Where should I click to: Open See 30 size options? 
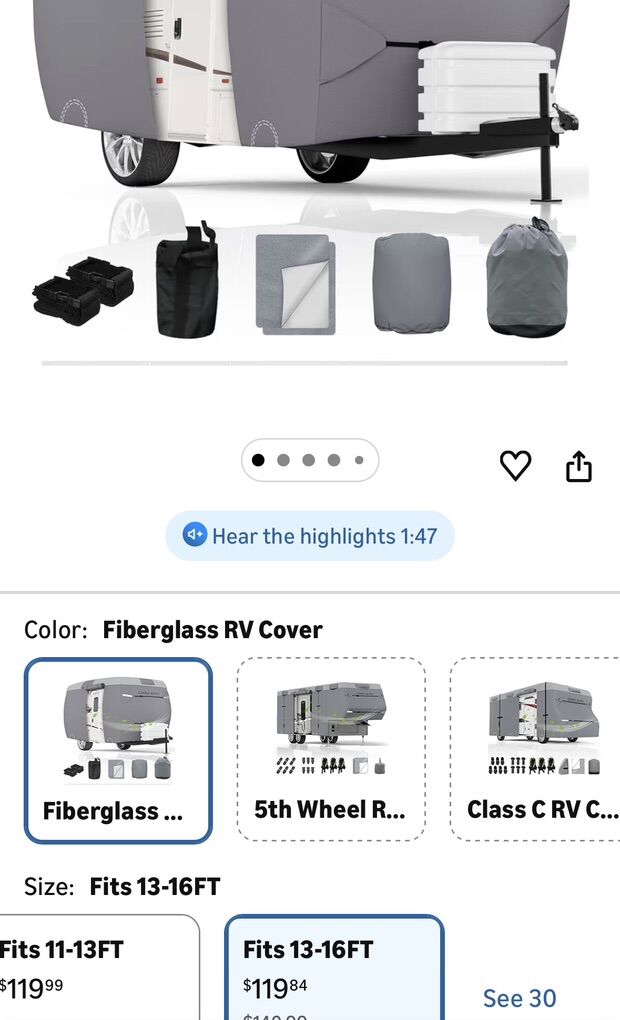520,998
